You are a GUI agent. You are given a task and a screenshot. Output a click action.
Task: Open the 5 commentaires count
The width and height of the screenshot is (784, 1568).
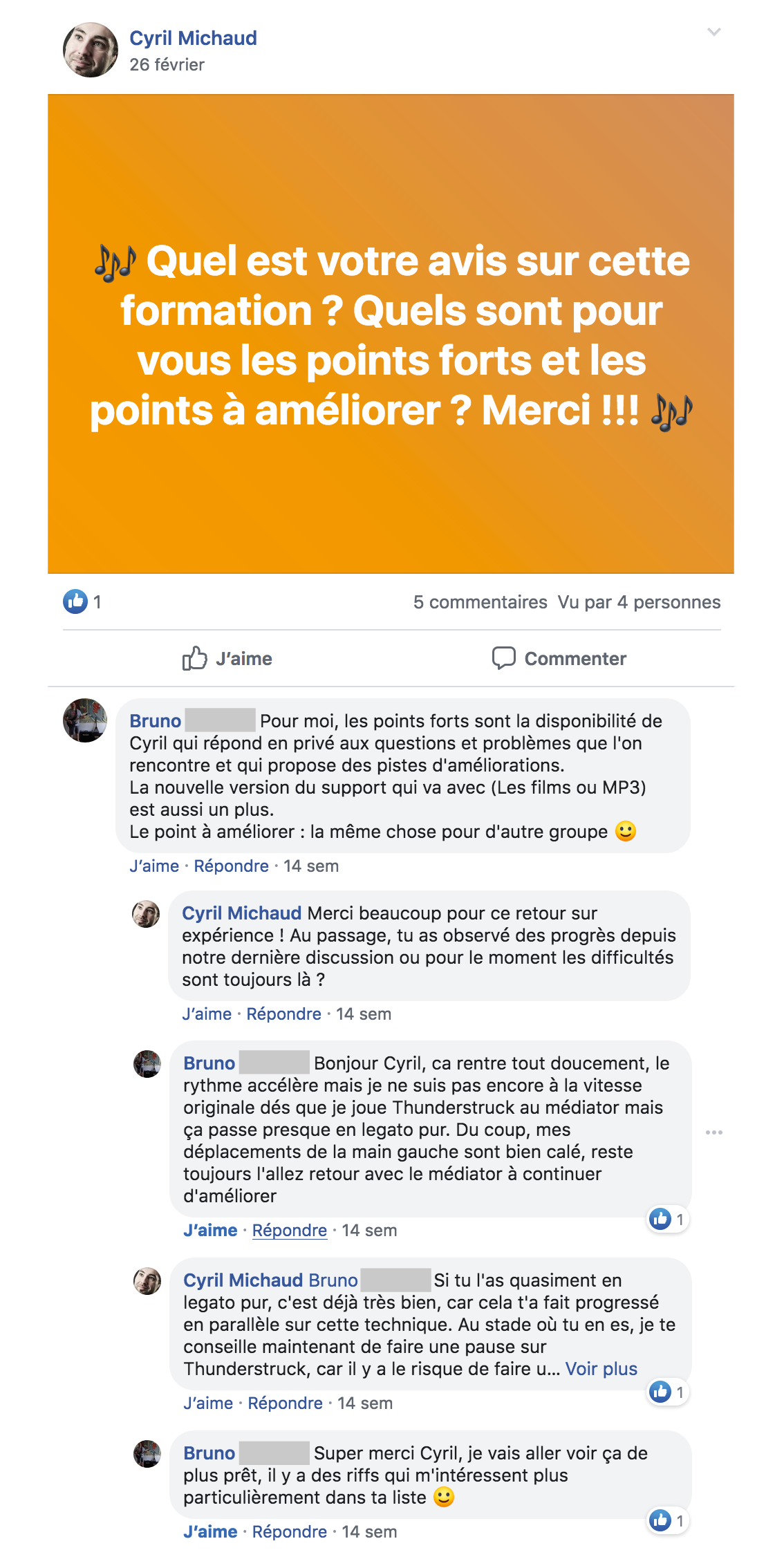pos(480,602)
